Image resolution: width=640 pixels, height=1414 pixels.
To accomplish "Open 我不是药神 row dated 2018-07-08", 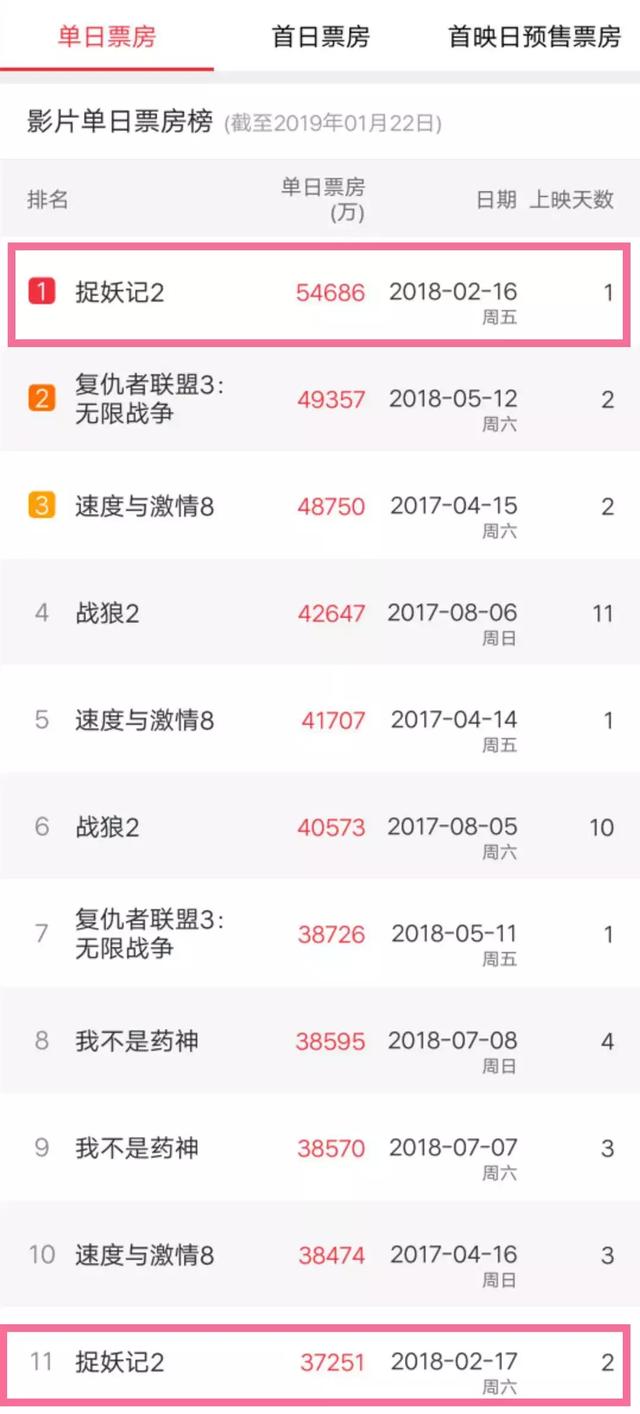I will 320,1041.
